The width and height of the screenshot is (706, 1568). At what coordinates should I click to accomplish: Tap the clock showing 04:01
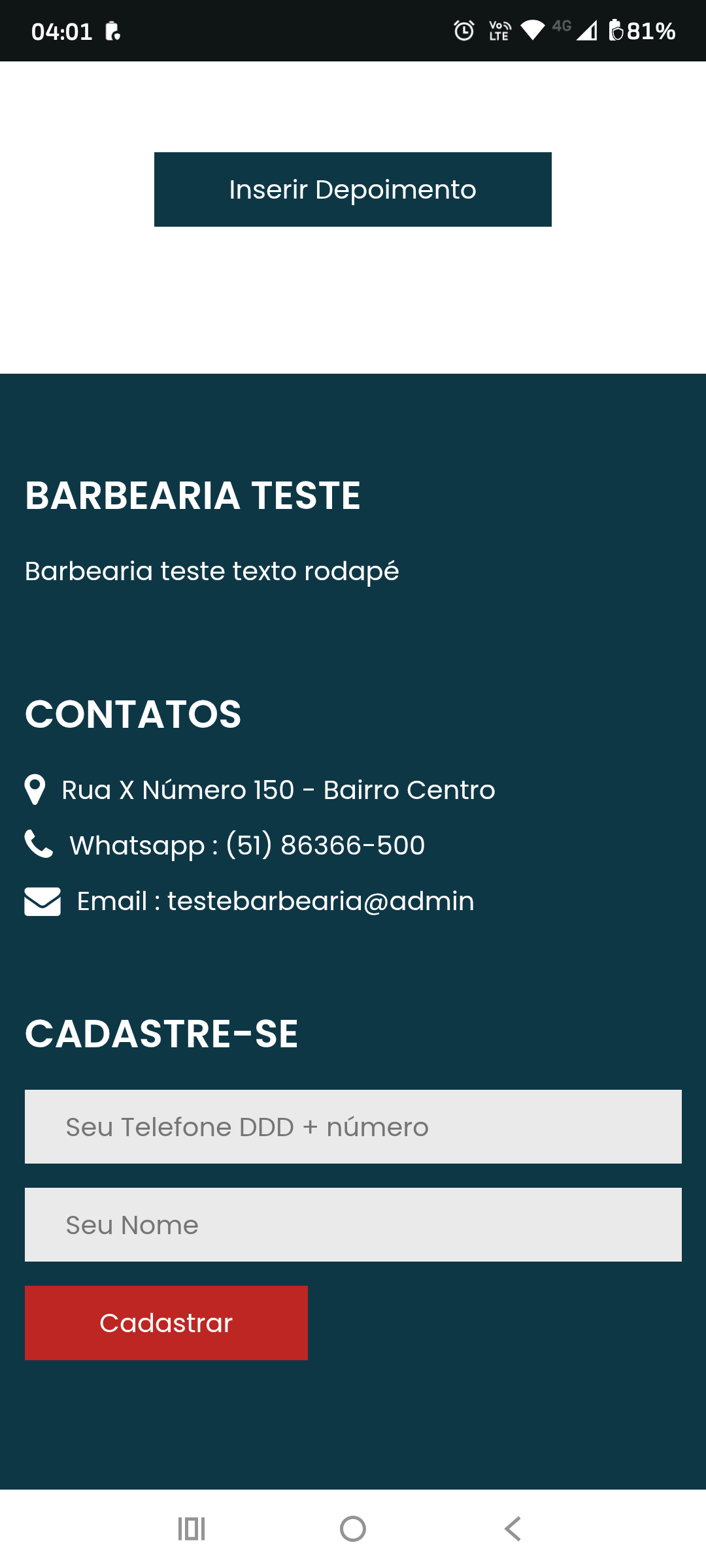(63, 31)
